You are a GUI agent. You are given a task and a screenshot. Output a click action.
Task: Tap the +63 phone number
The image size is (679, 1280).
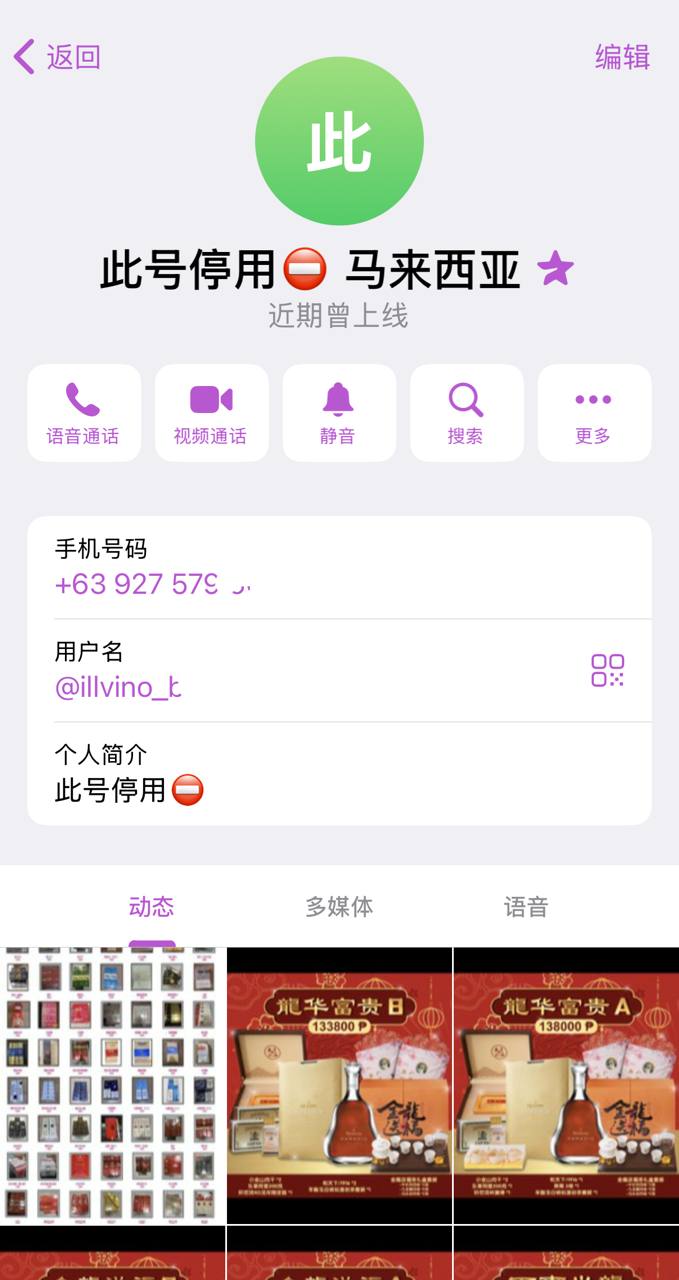pyautogui.click(x=152, y=585)
